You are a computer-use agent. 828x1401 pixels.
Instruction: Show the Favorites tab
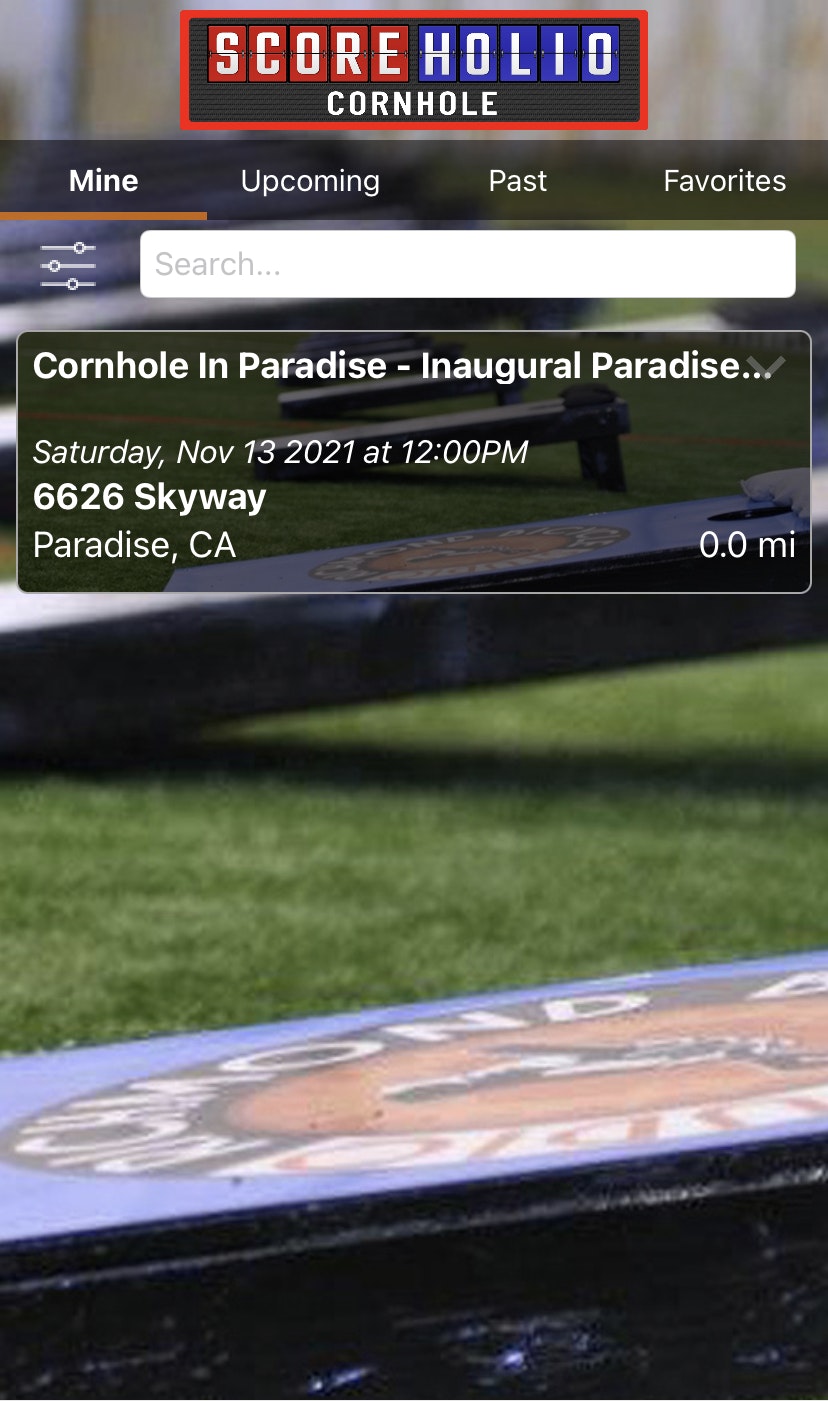coord(724,181)
